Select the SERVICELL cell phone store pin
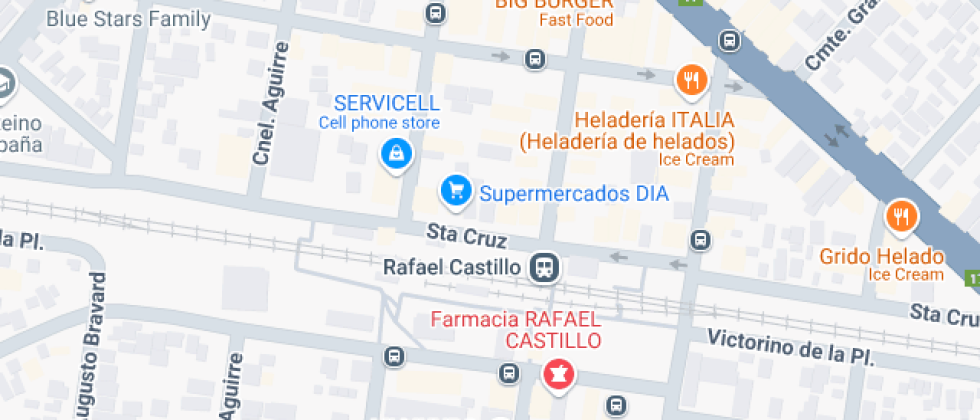The image size is (980, 420). pyautogui.click(x=397, y=154)
